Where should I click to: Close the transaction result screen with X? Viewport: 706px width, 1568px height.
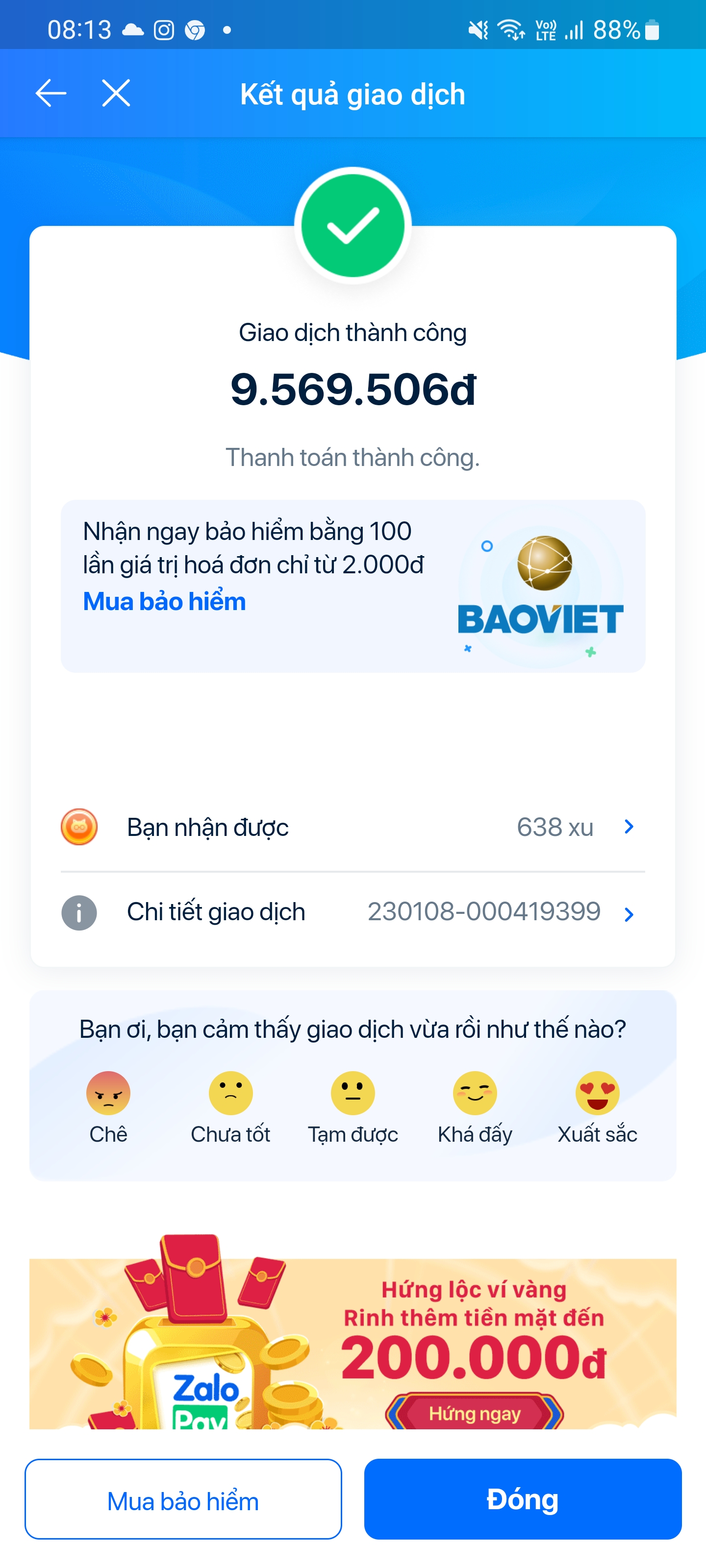tap(116, 94)
